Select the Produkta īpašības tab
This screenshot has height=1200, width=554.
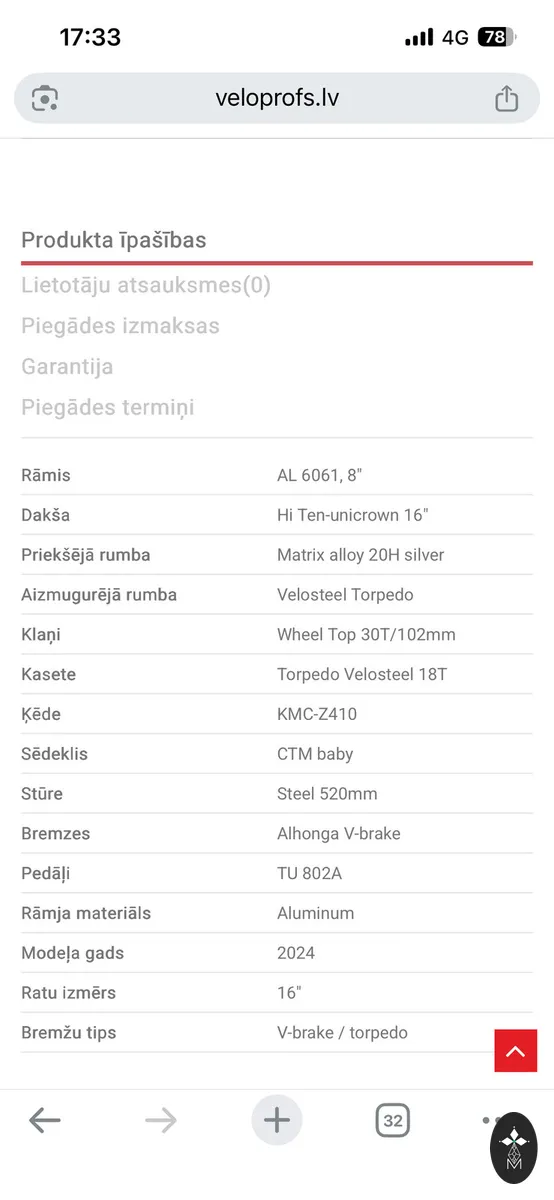114,240
